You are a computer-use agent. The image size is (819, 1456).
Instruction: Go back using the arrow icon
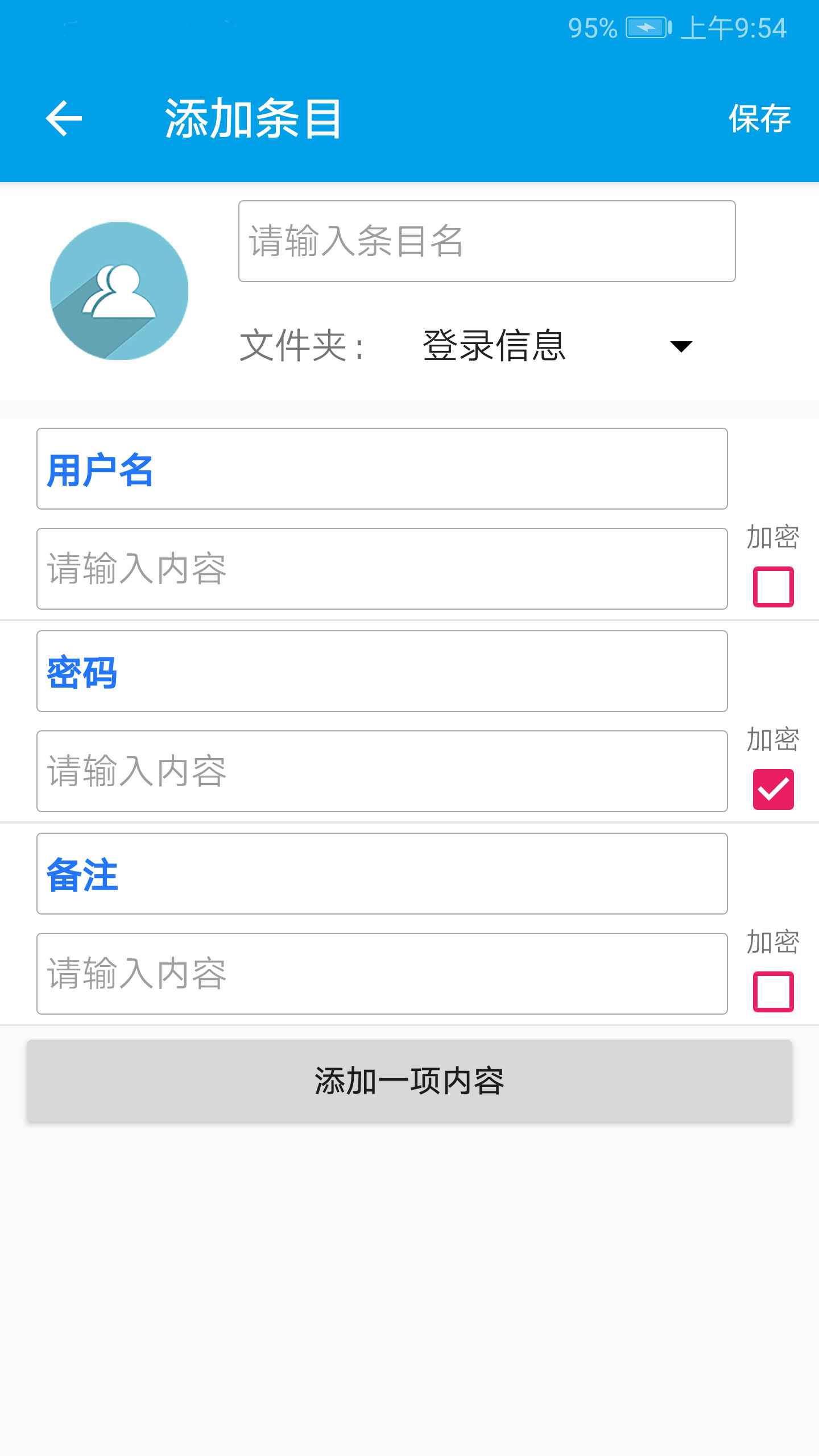(x=64, y=118)
